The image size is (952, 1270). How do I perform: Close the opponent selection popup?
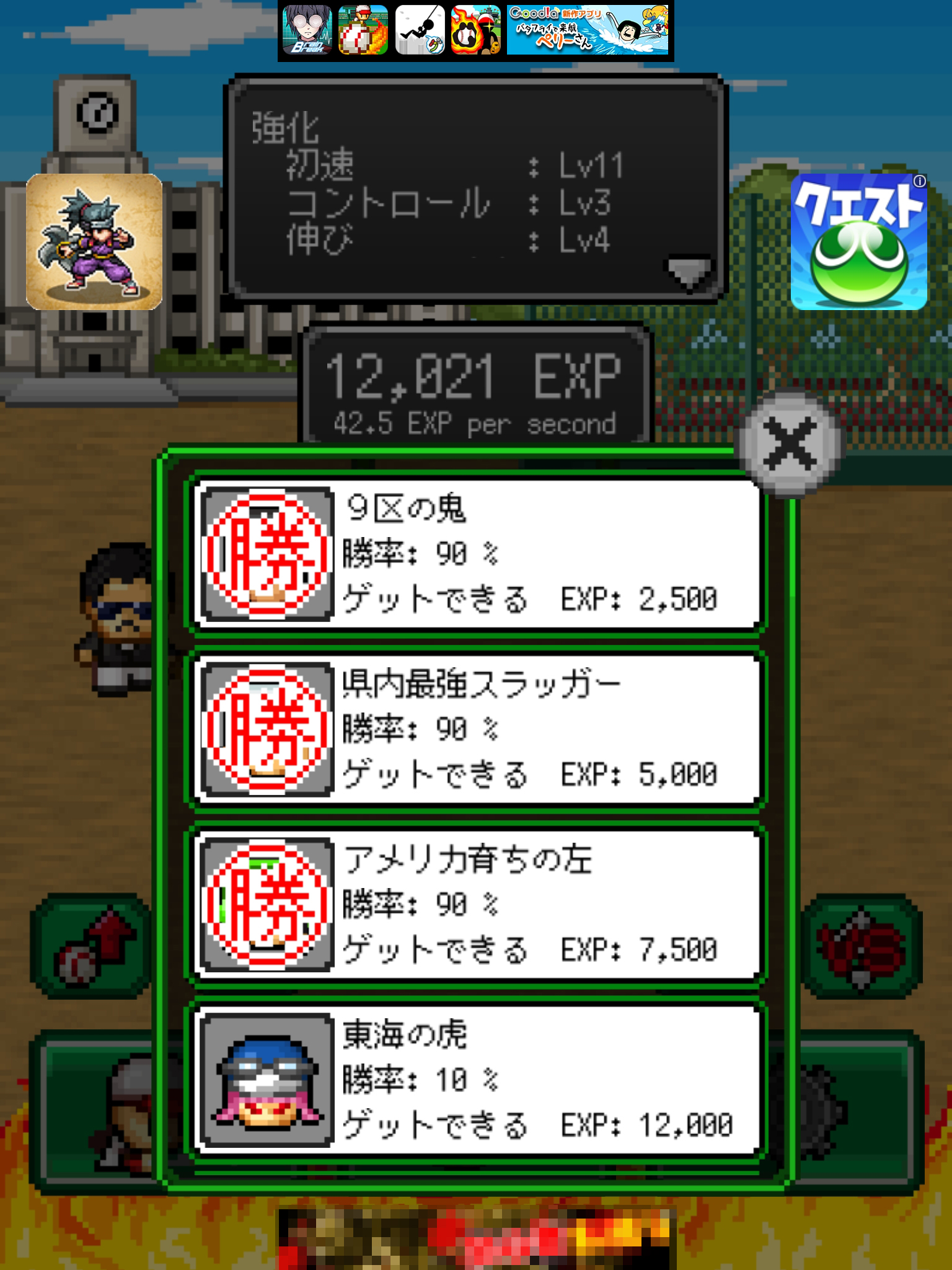pos(790,443)
